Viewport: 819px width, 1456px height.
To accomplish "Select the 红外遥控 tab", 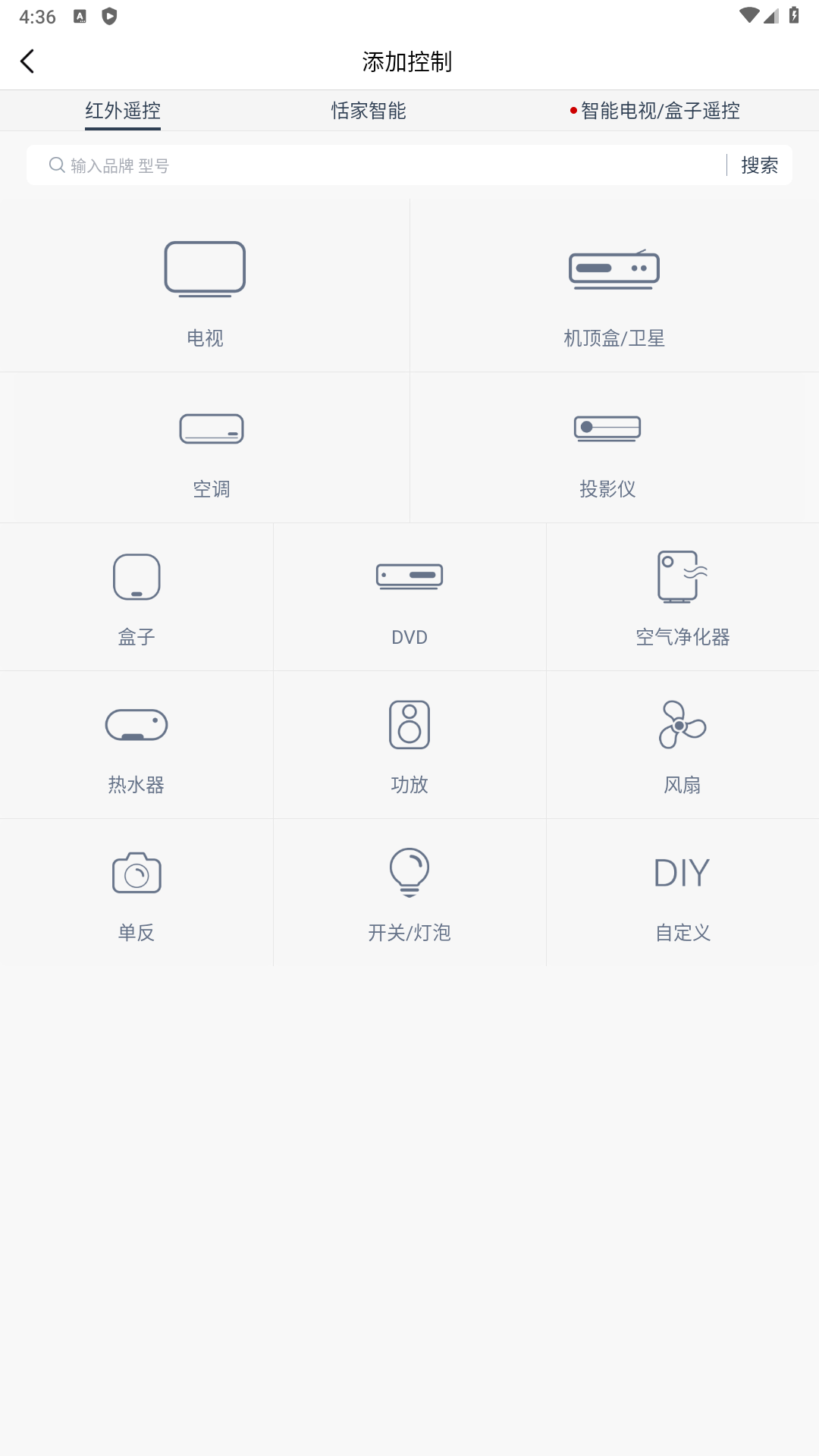I will [x=123, y=111].
